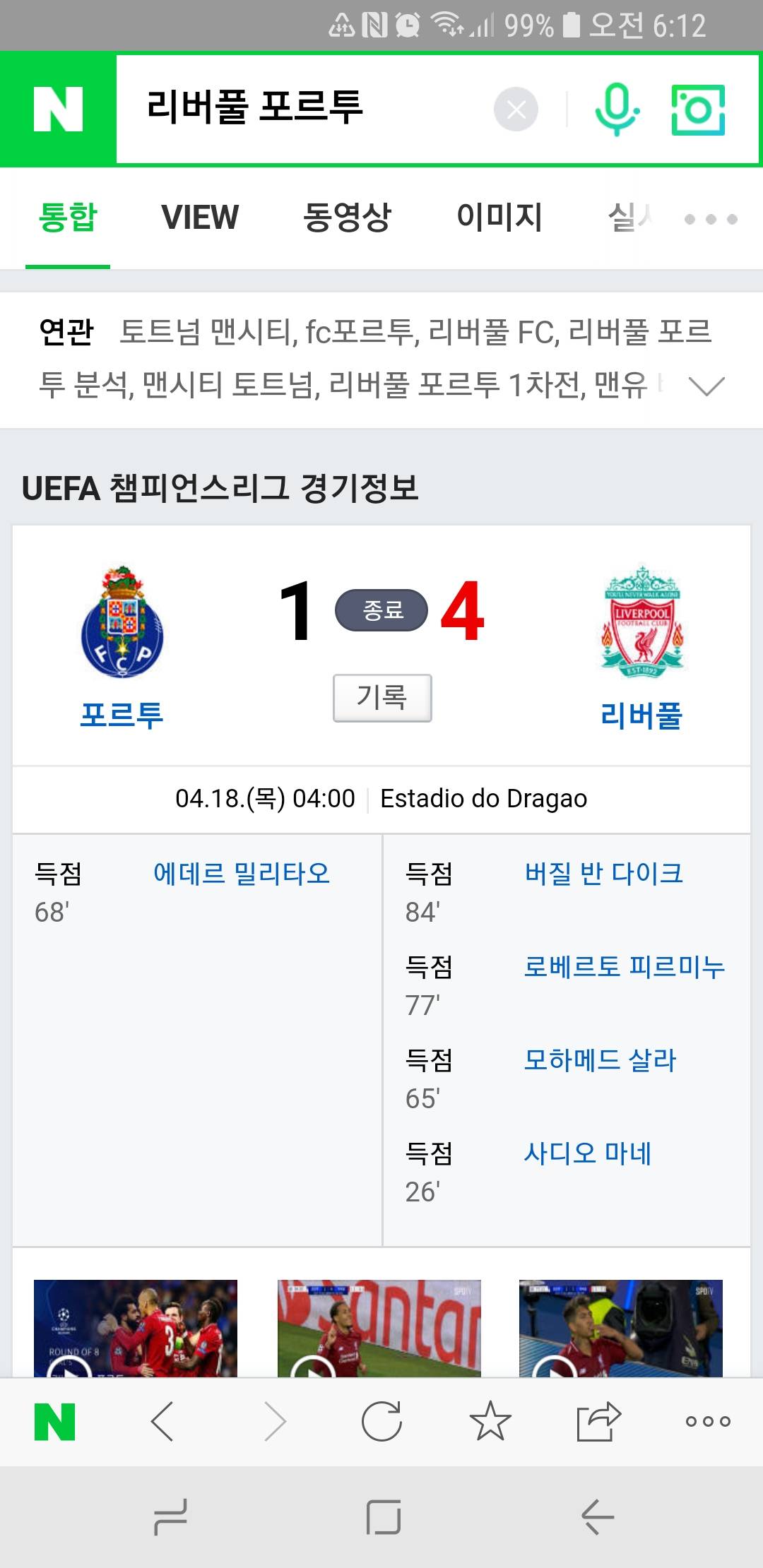This screenshot has height=1568, width=763.
Task: View player 에데르 밀리타오
Action: pos(242,874)
